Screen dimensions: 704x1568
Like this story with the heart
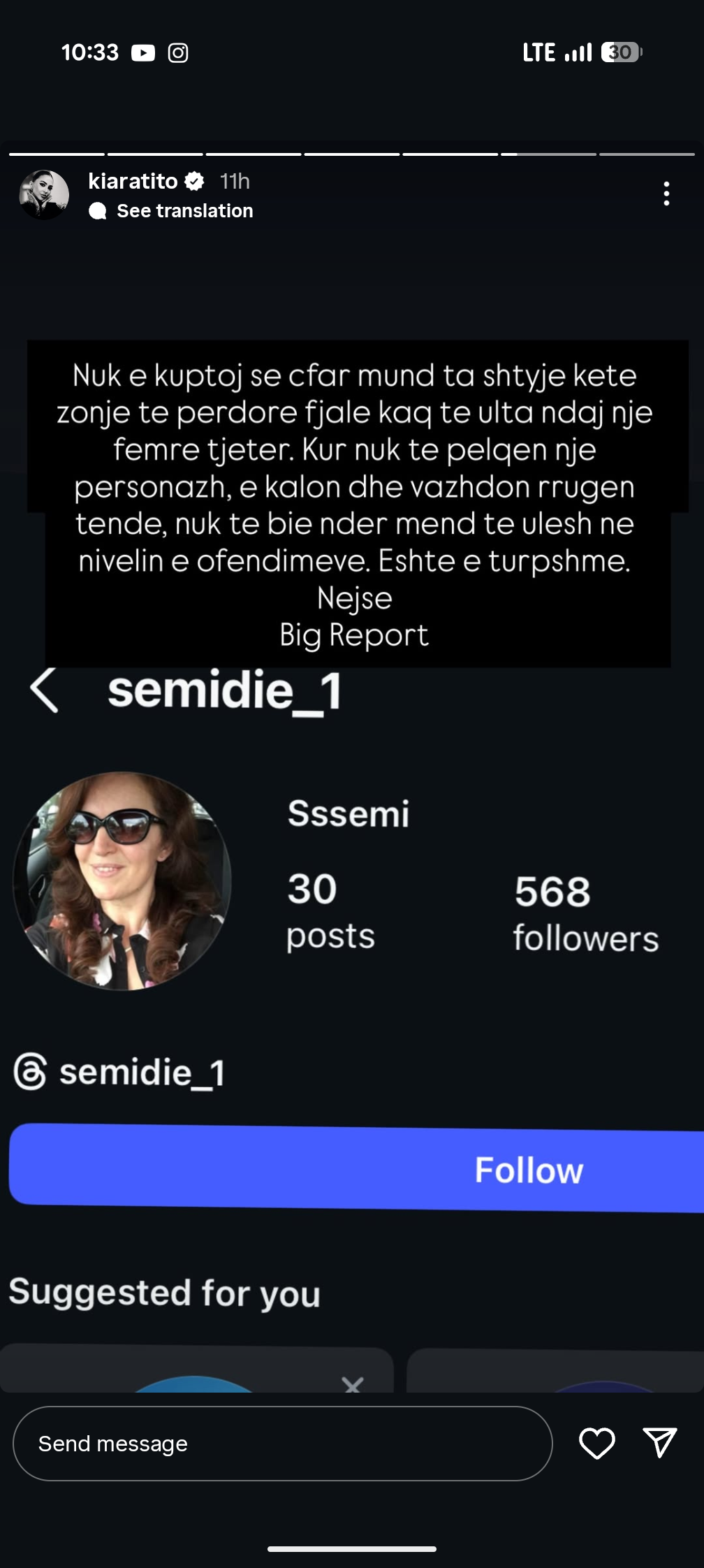click(597, 1443)
